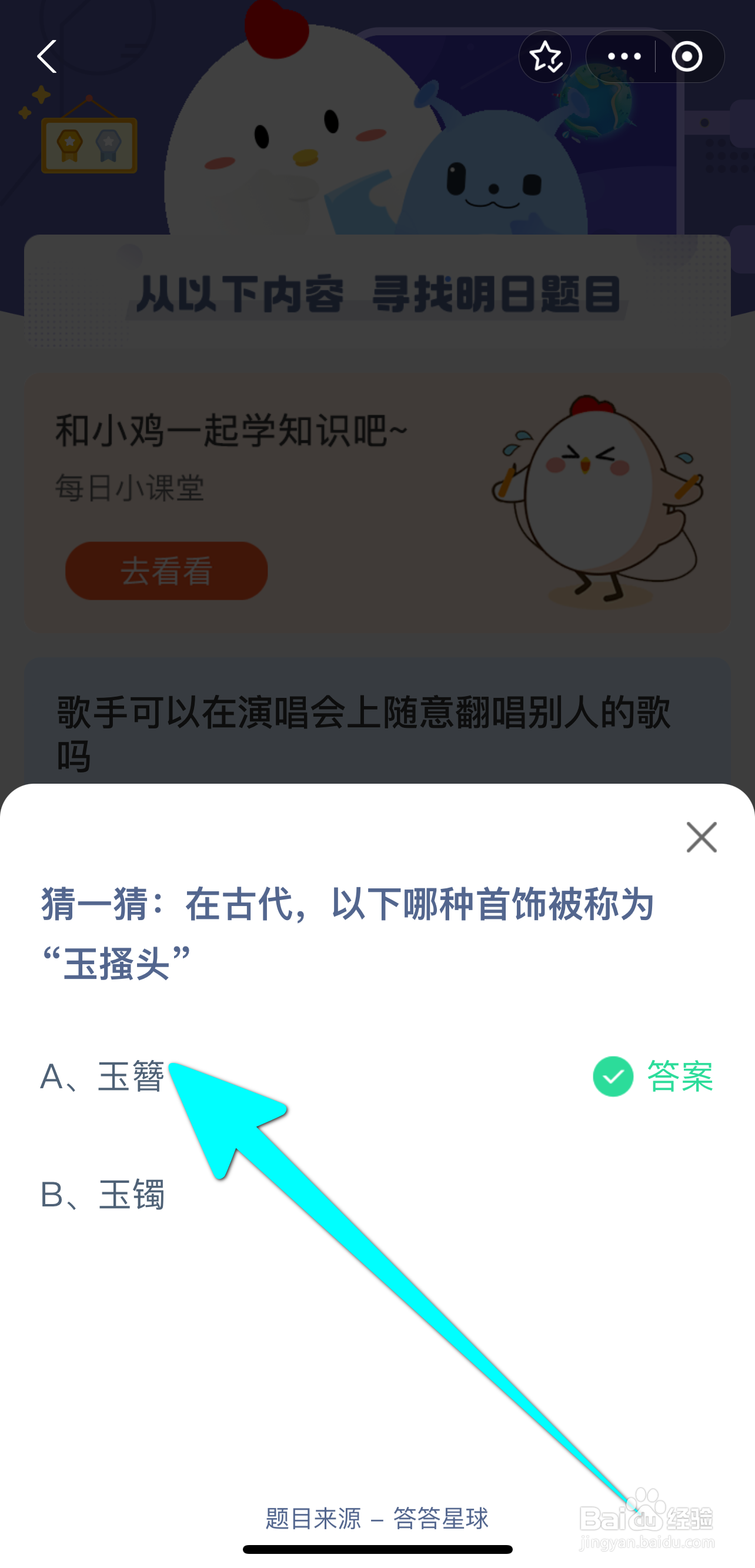The height and width of the screenshot is (1568, 755).
Task: Open the three-dot more options menu
Action: (x=624, y=56)
